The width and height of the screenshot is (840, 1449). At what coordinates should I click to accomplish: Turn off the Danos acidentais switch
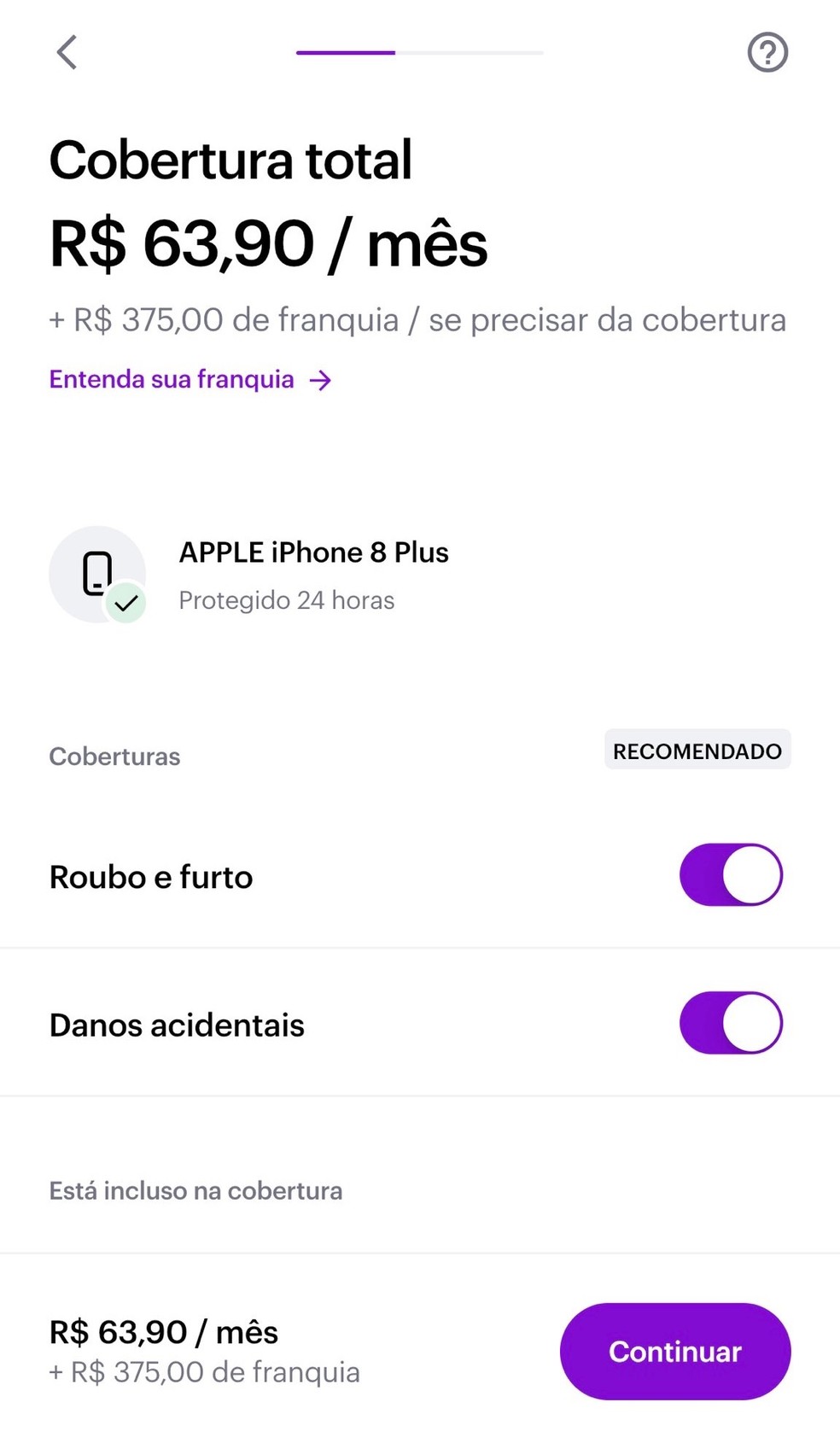tap(731, 1023)
